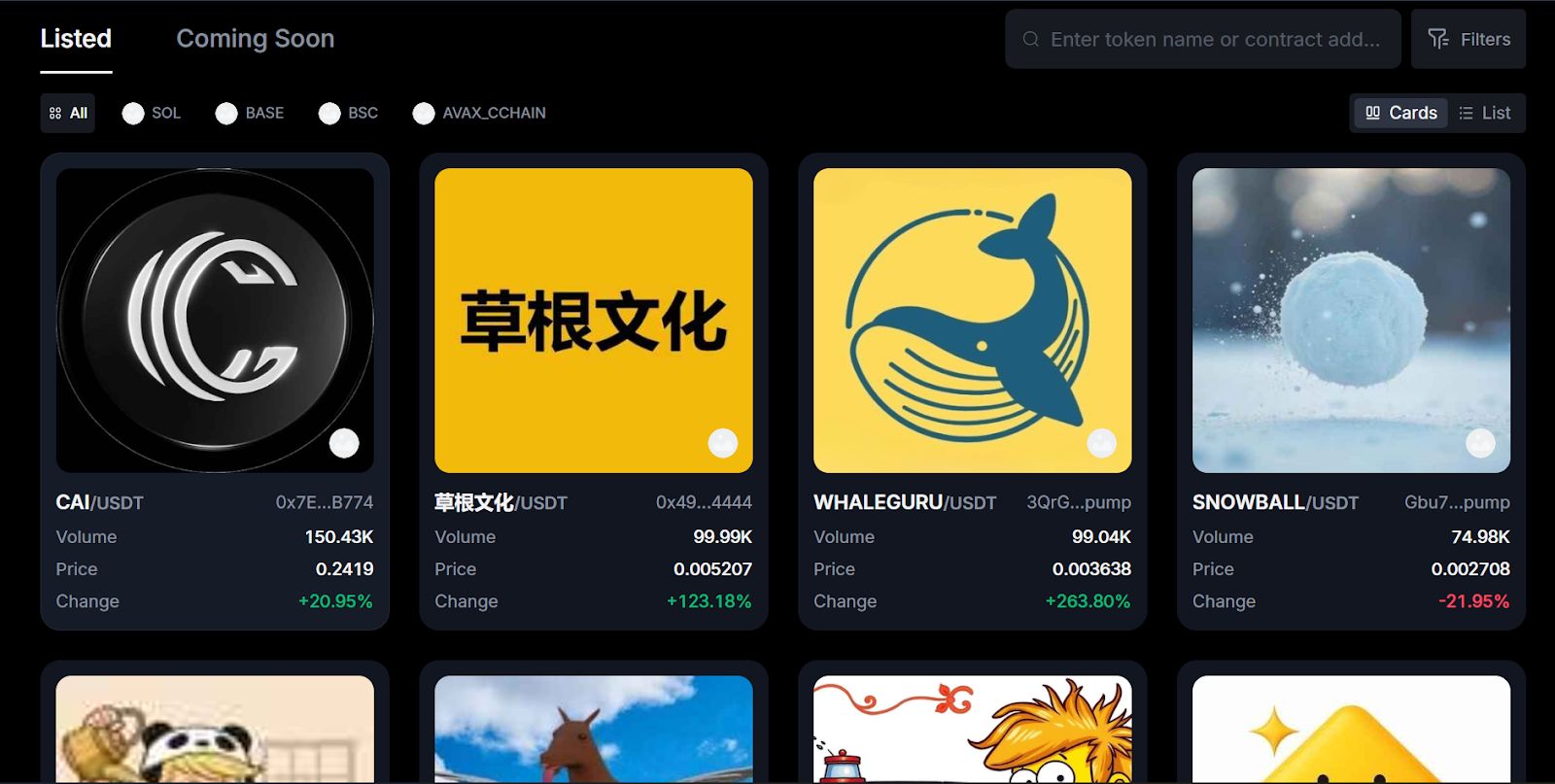
Task: Open the CAI/USDT token card
Action: pos(215,389)
